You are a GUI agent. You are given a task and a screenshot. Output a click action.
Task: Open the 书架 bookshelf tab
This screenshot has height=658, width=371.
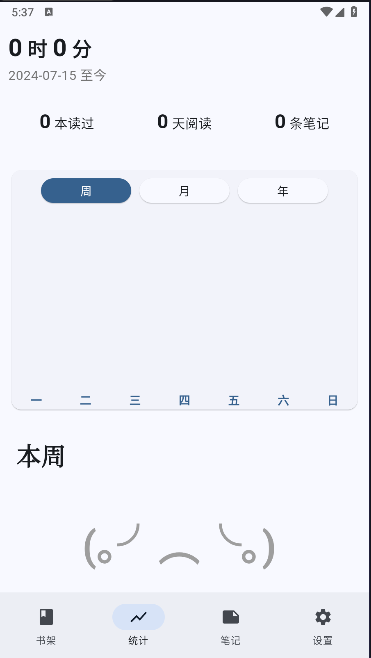coord(46,626)
